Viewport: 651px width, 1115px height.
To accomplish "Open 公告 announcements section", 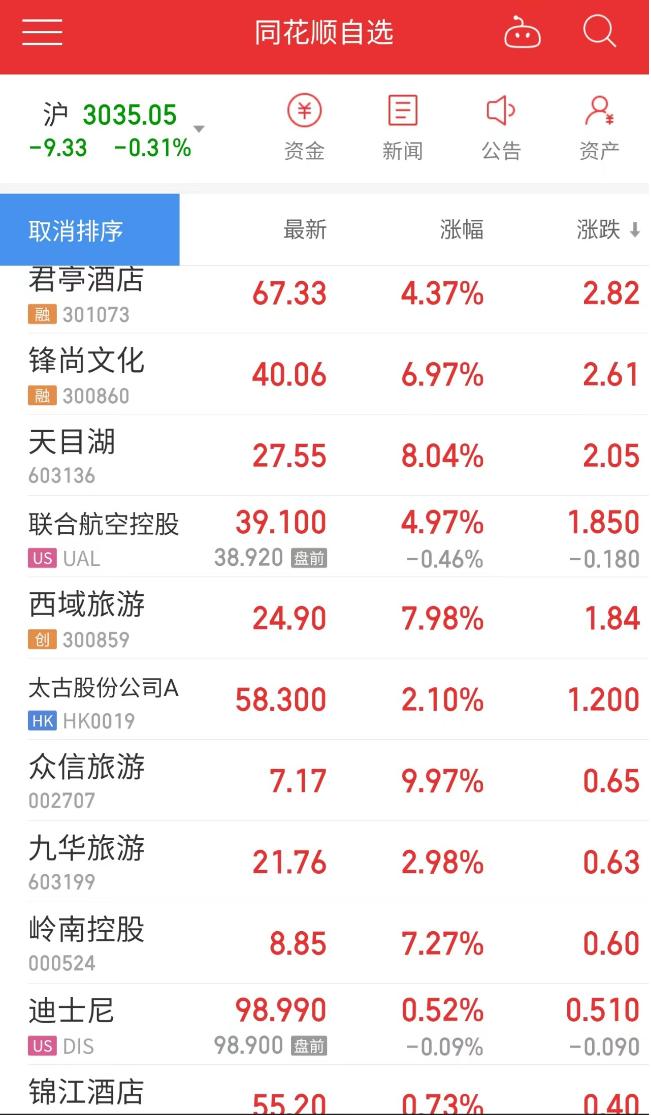I will coord(501,129).
